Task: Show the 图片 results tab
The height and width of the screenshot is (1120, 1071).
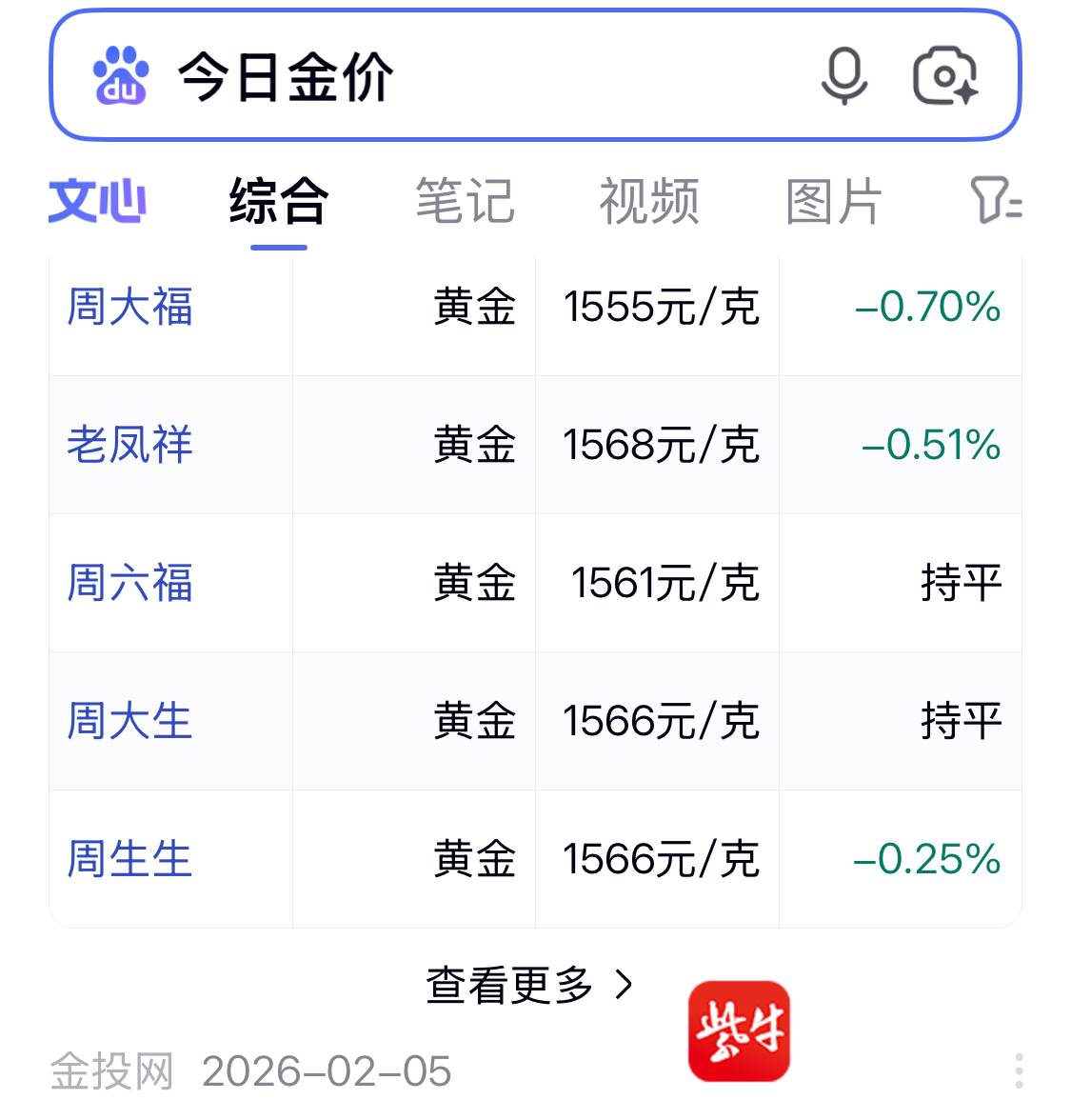Action: click(x=834, y=202)
